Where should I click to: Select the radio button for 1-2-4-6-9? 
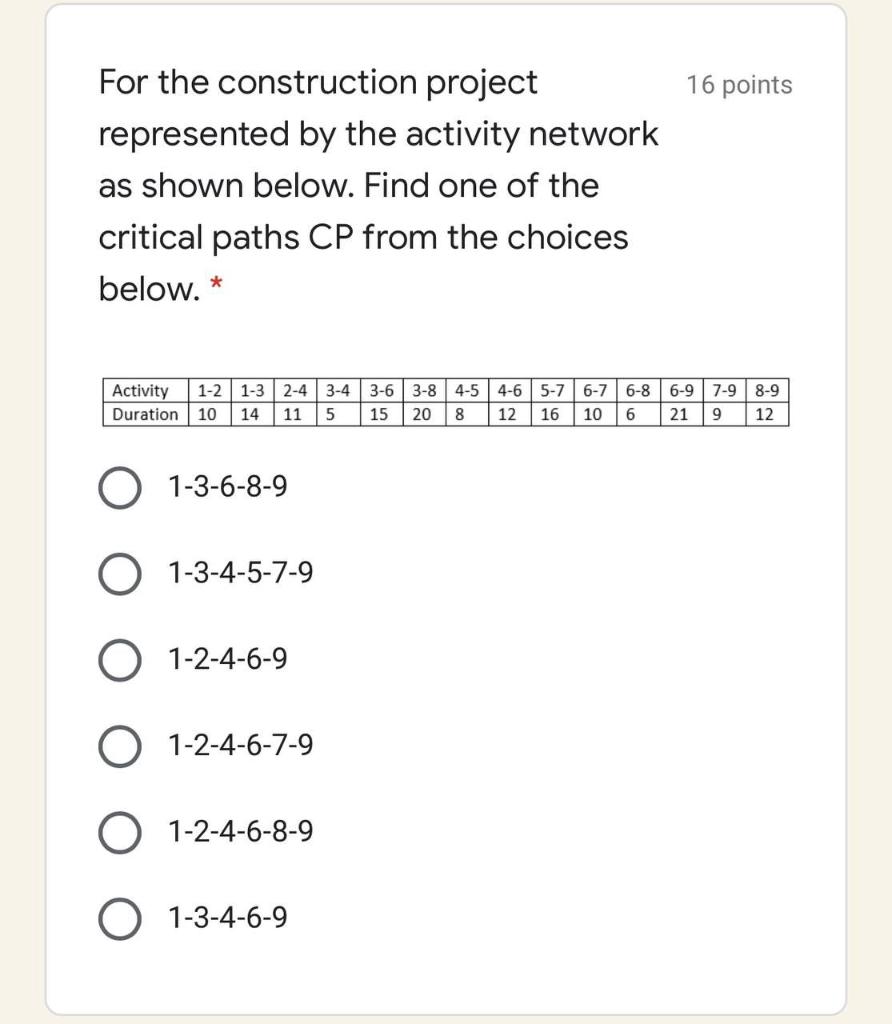coord(119,660)
